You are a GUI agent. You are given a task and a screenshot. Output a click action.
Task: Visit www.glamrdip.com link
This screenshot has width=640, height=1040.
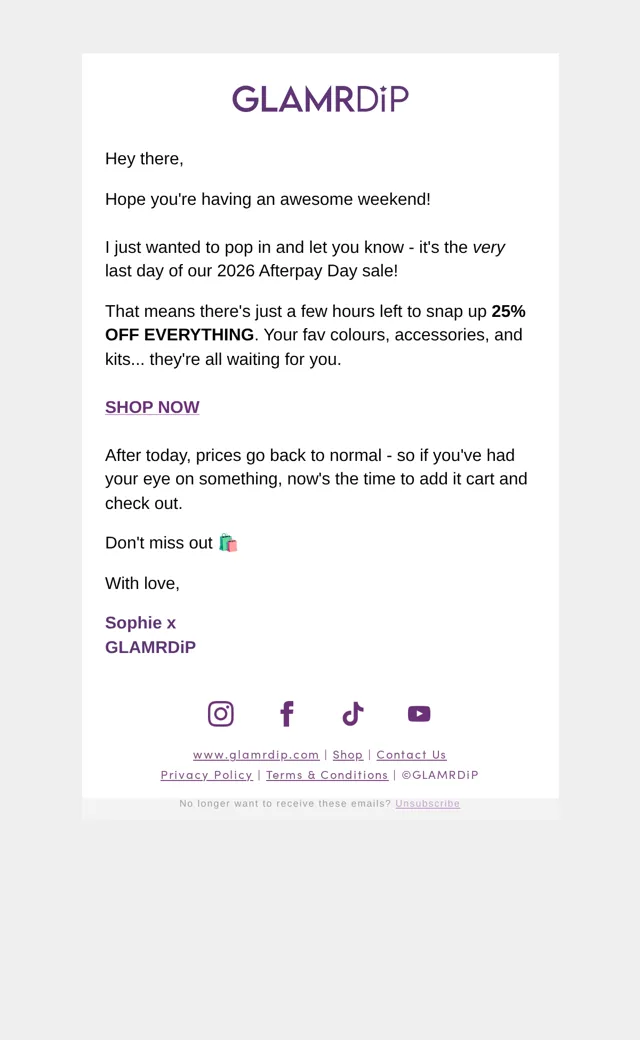pyautogui.click(x=256, y=755)
